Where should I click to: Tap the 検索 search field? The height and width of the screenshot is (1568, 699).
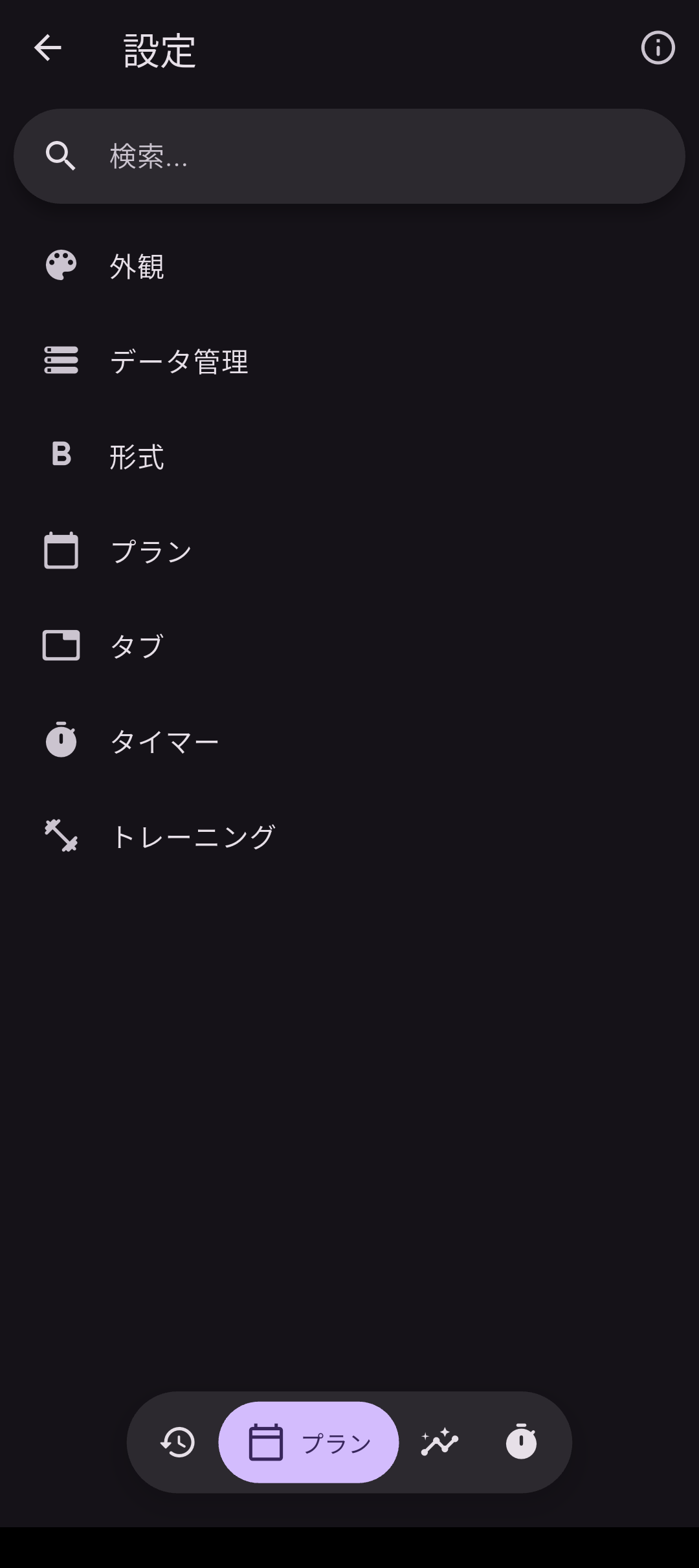pyautogui.click(x=349, y=157)
